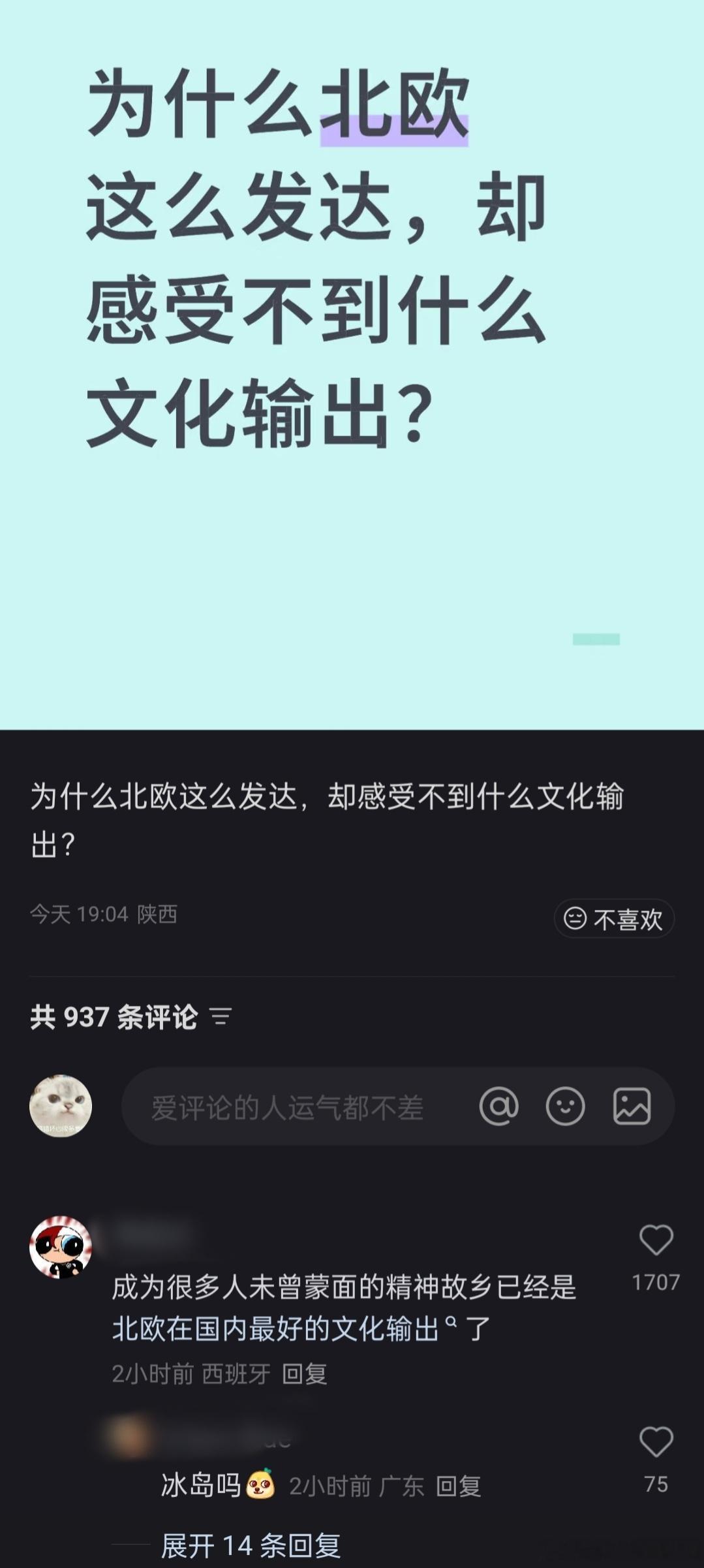Image resolution: width=704 pixels, height=1568 pixels.
Task: Open the emoji picker in comment box
Action: click(x=565, y=1106)
